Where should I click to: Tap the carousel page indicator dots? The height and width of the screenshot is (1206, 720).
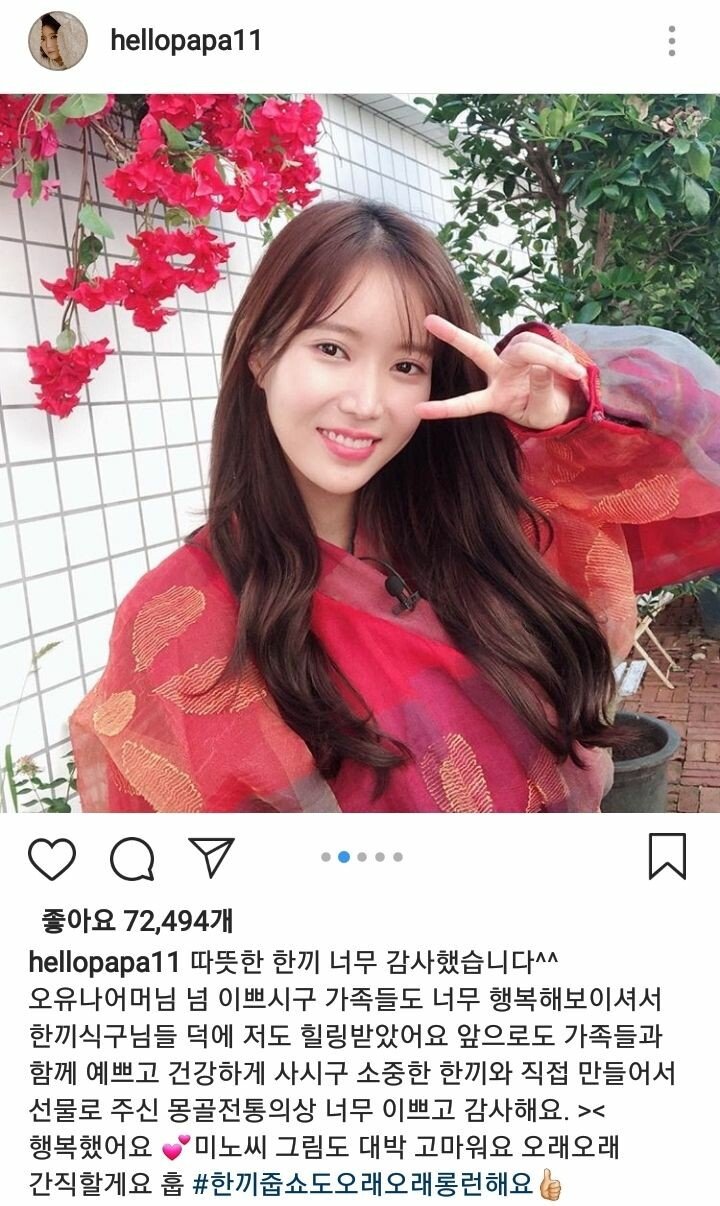coord(361,857)
